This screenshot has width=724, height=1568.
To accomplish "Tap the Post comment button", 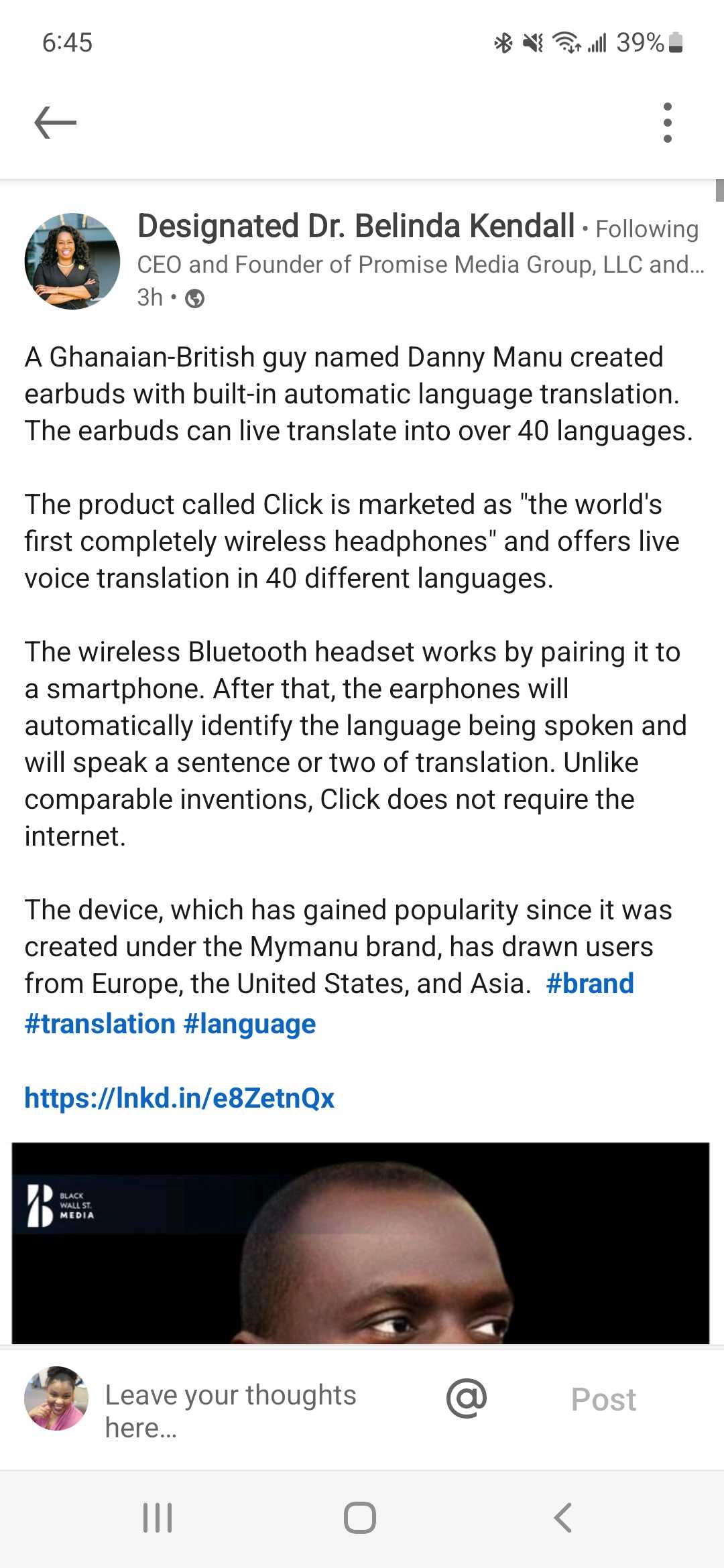I will (x=603, y=1399).
